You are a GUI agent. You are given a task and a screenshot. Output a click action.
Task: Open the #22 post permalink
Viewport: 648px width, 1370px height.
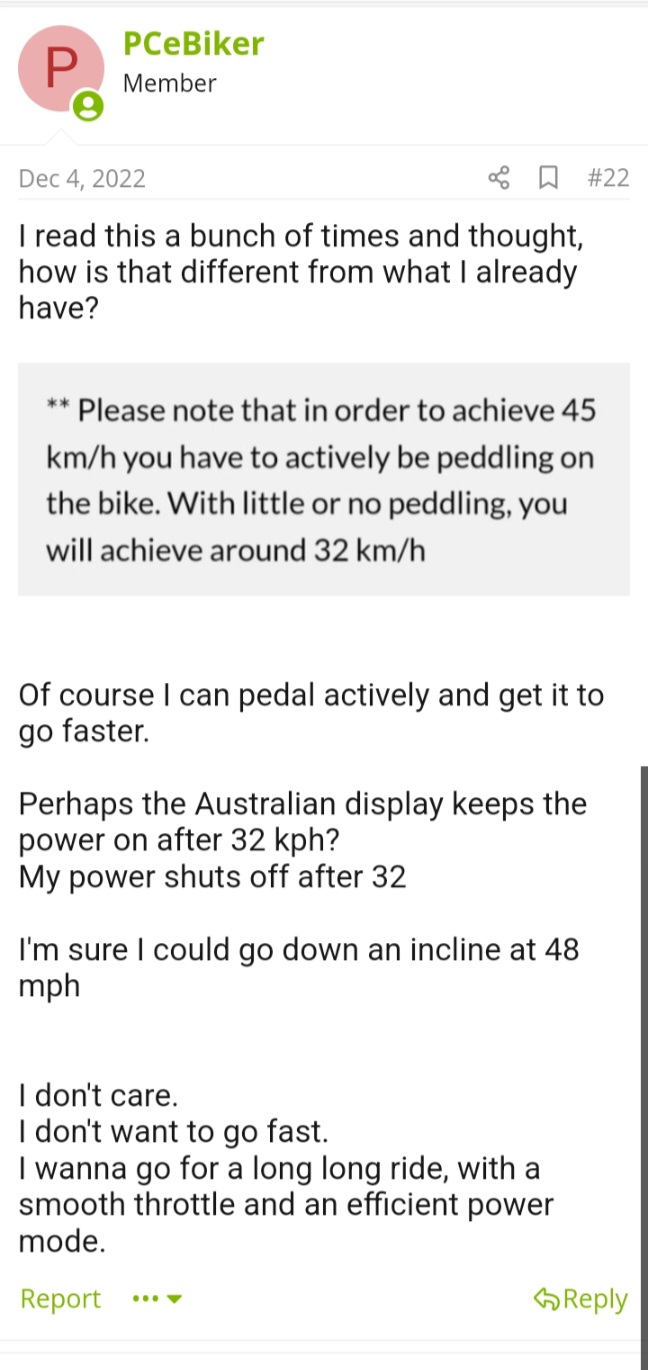pos(608,179)
